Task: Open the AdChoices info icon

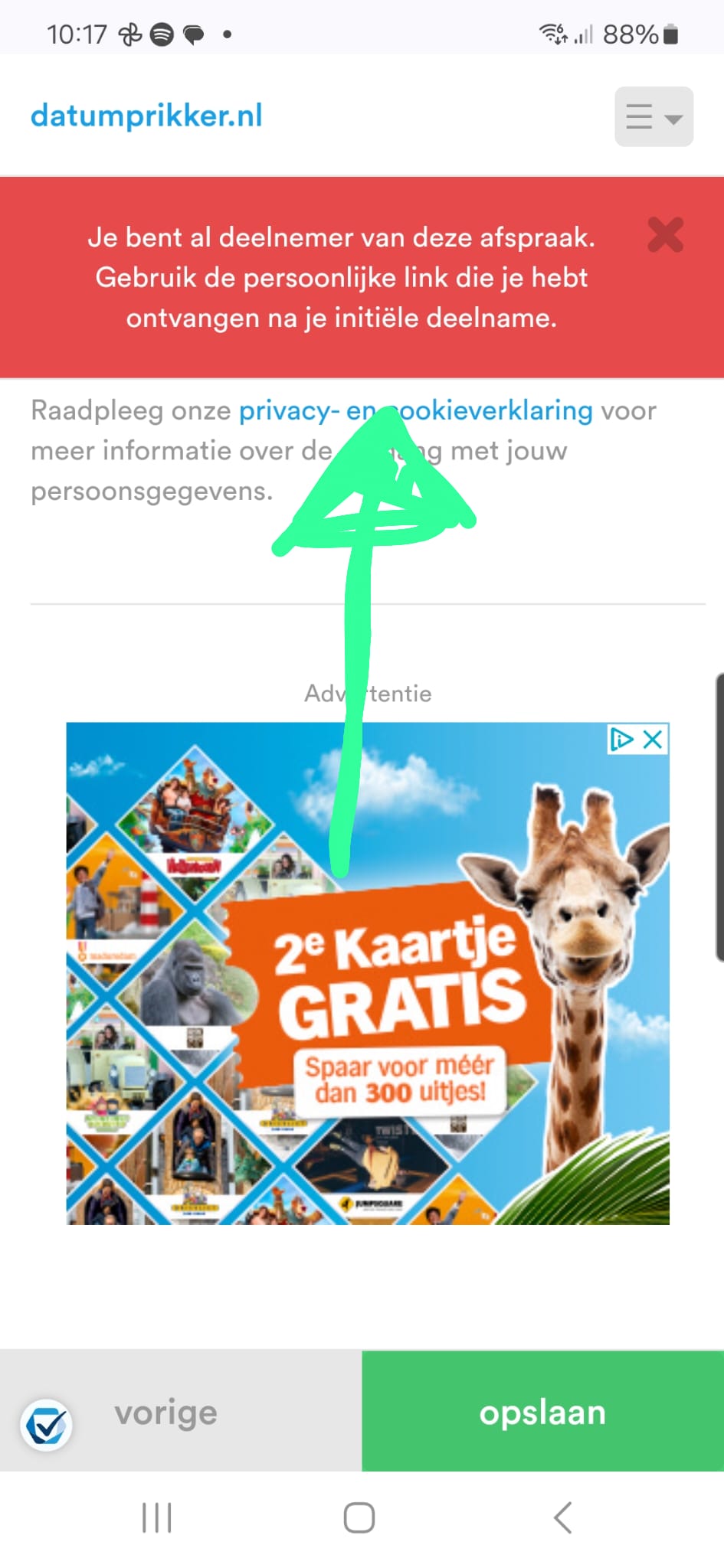Action: click(x=621, y=740)
